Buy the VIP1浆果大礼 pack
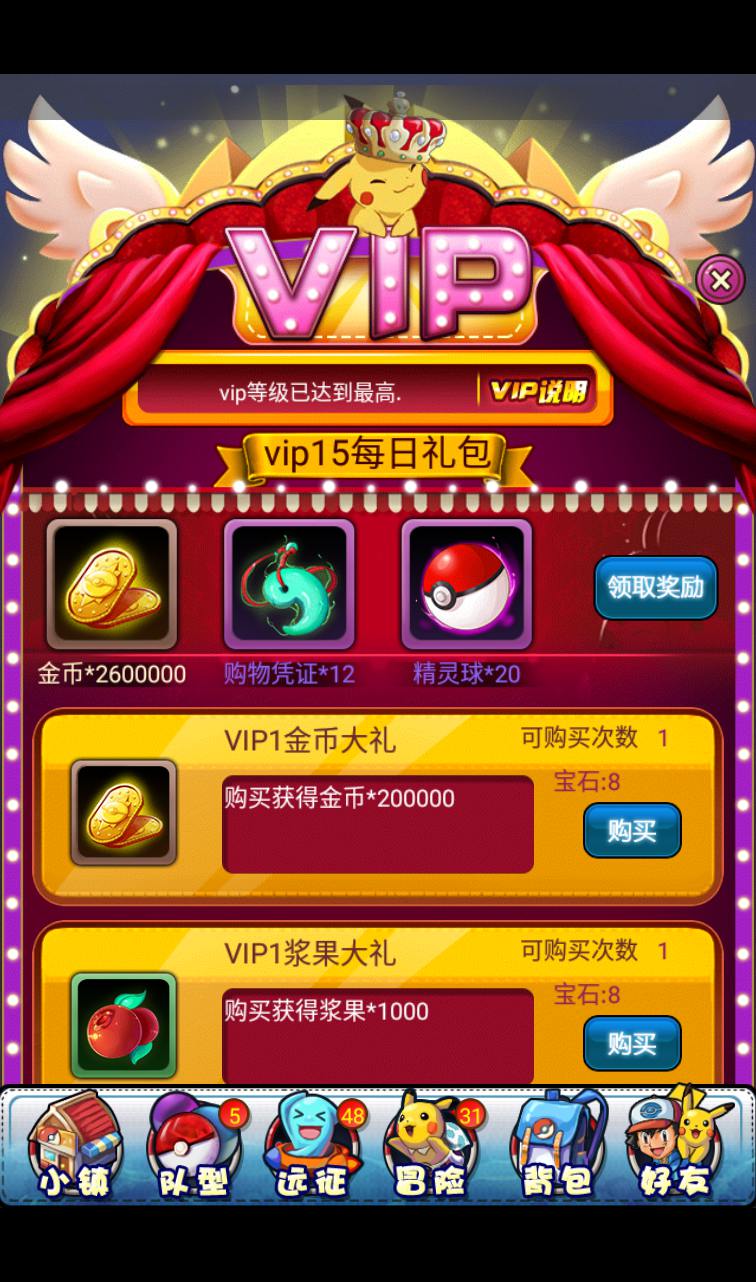The height and width of the screenshot is (1282, 756). click(632, 1043)
